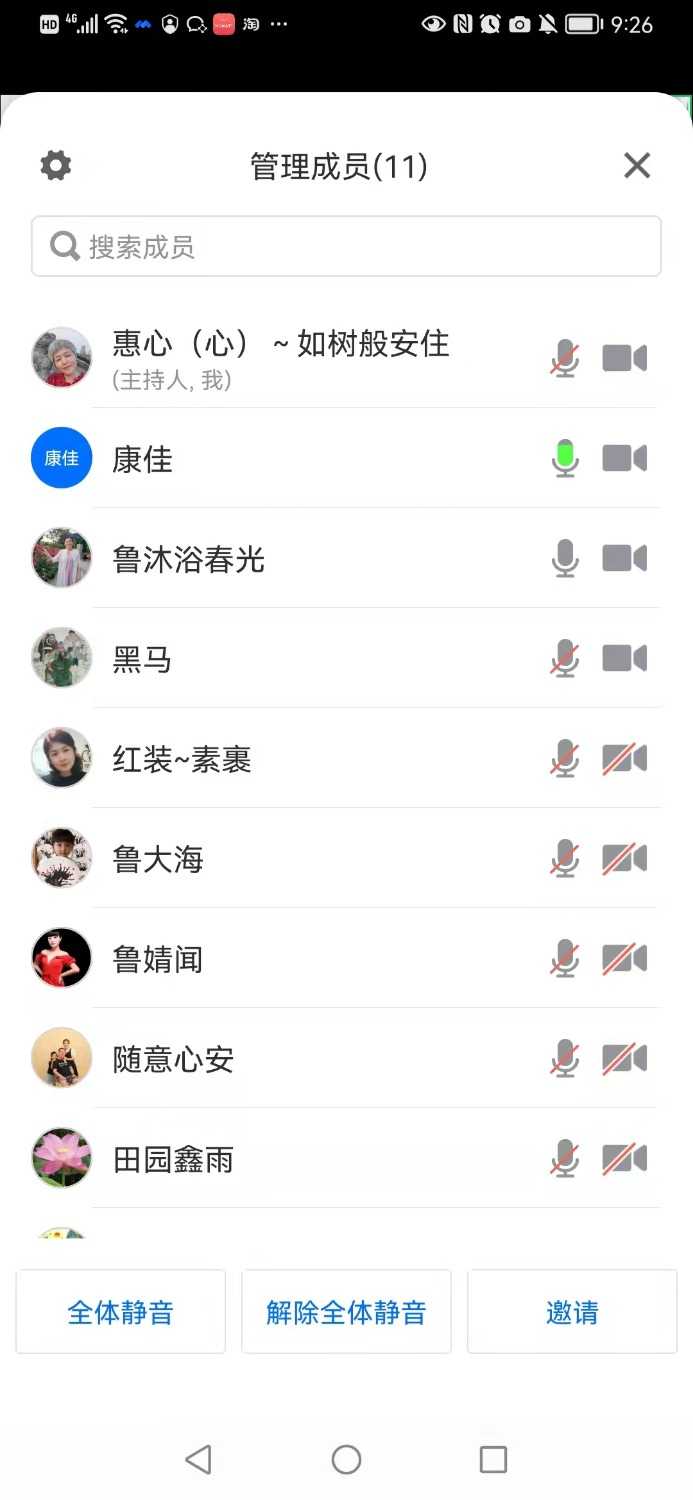Screen dimensions: 693x1500
Task: Tap the search members field
Action: point(346,246)
